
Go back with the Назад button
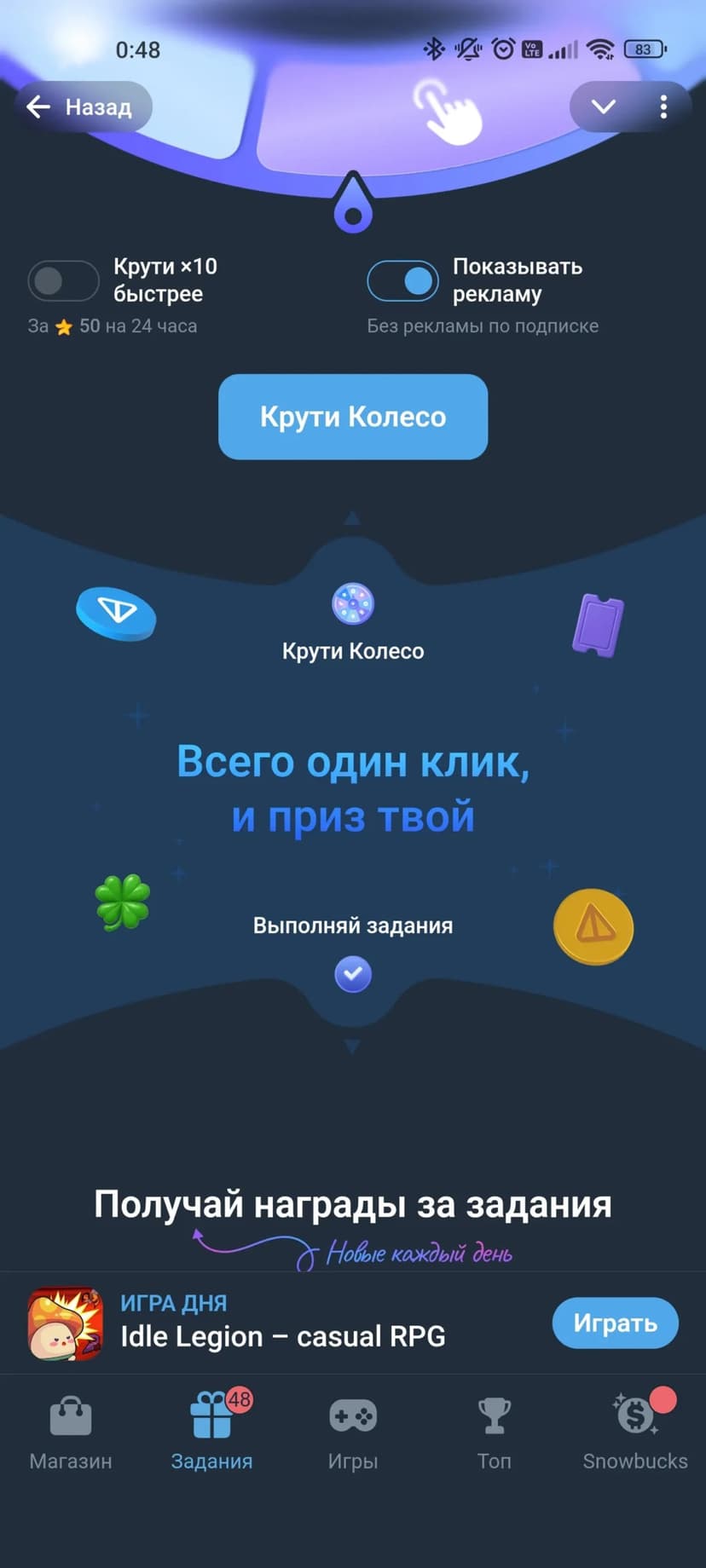(83, 107)
